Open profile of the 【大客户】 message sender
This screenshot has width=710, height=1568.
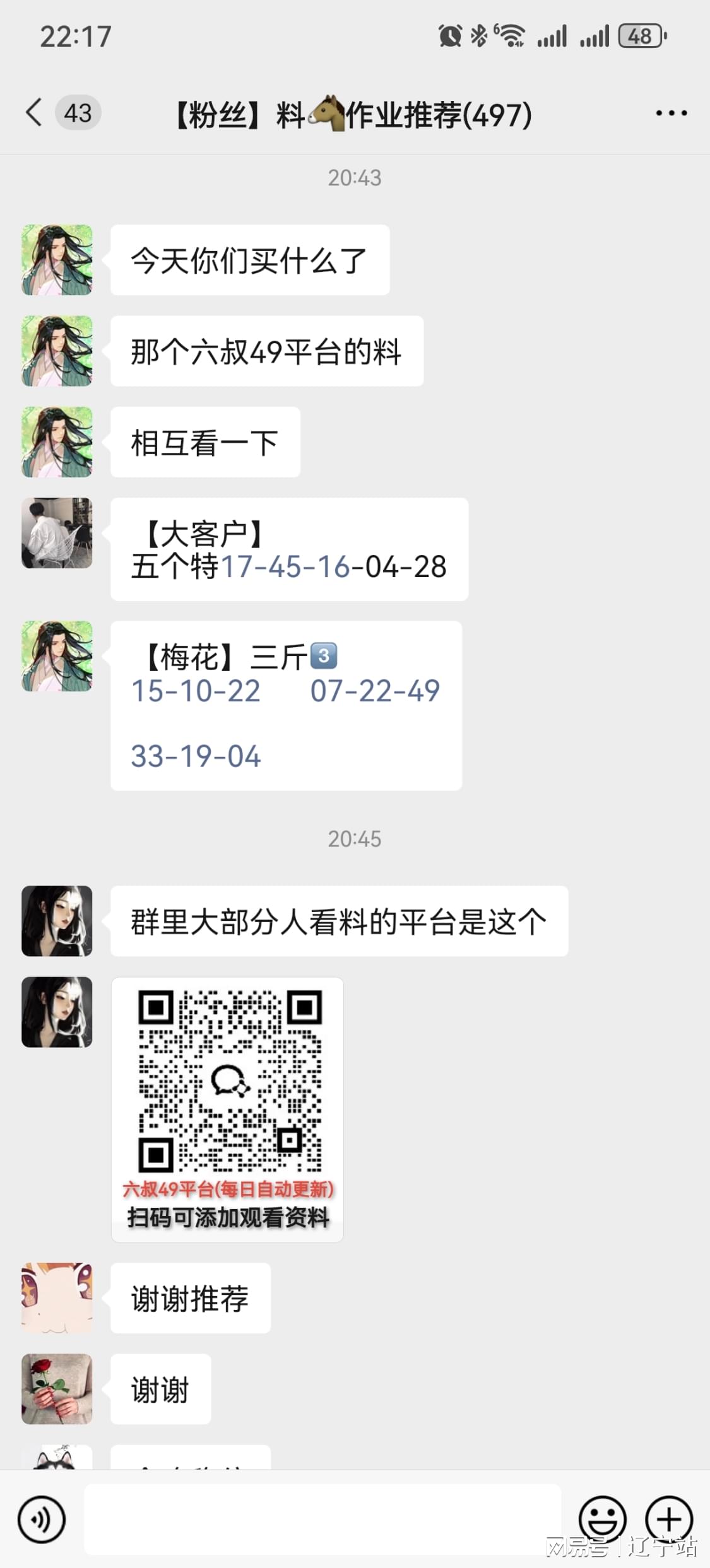tap(57, 533)
